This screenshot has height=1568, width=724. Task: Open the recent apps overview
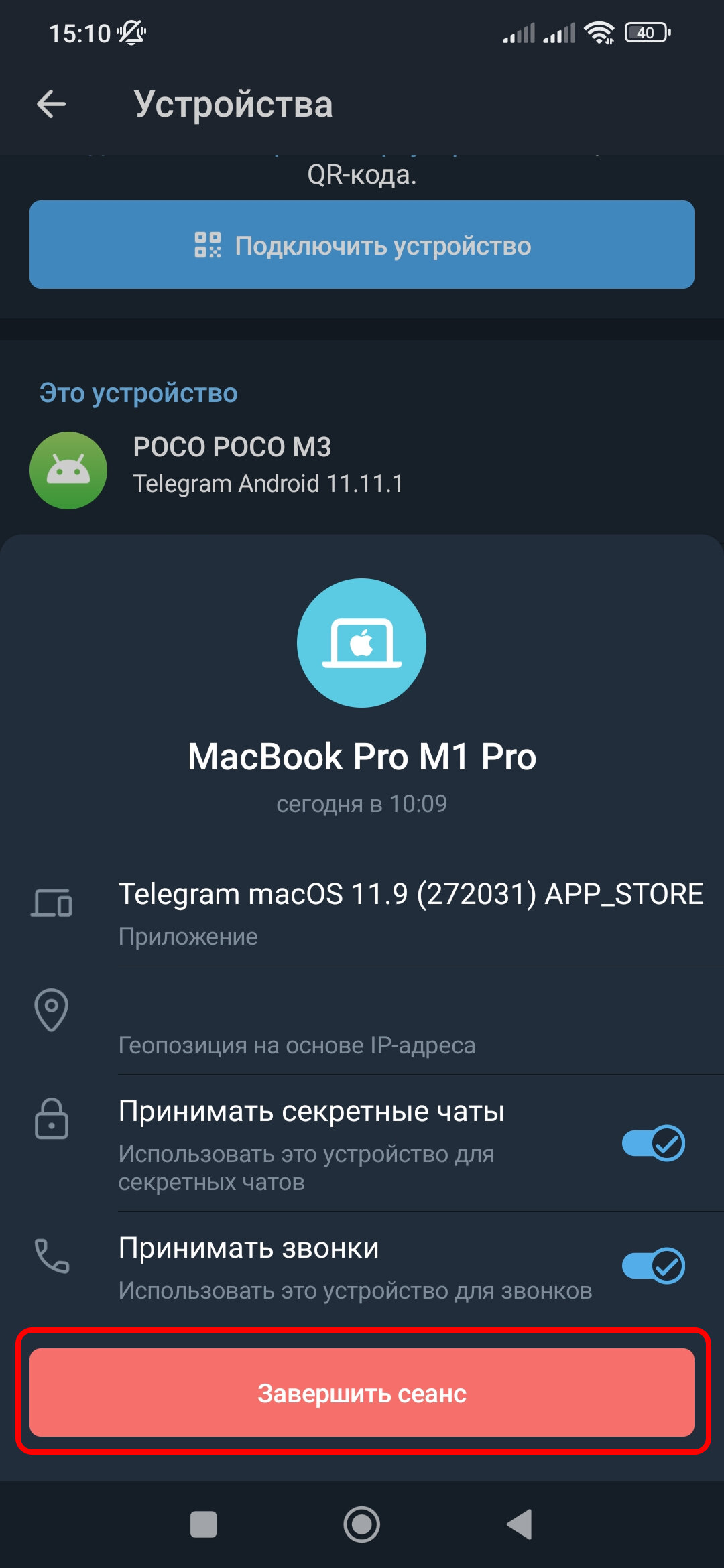tap(204, 1524)
